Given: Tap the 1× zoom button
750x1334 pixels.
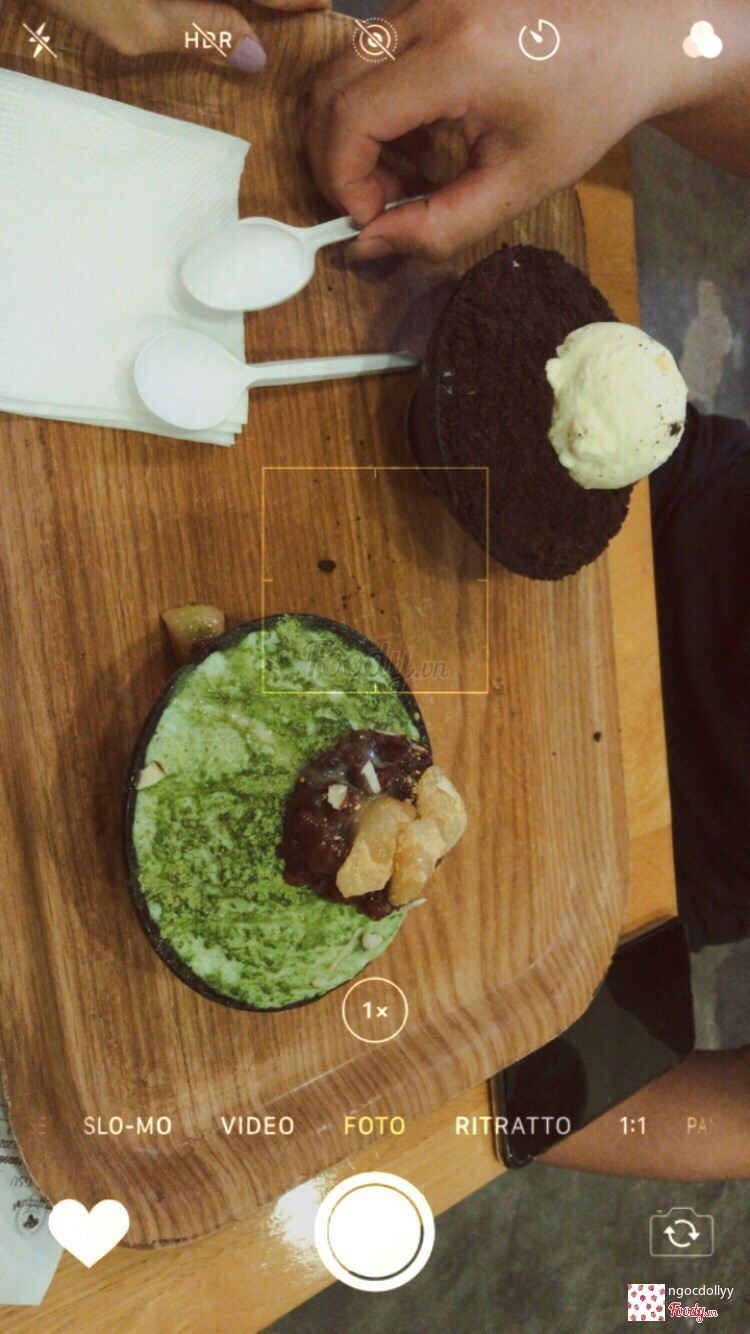Looking at the screenshot, I should pyautogui.click(x=375, y=1011).
